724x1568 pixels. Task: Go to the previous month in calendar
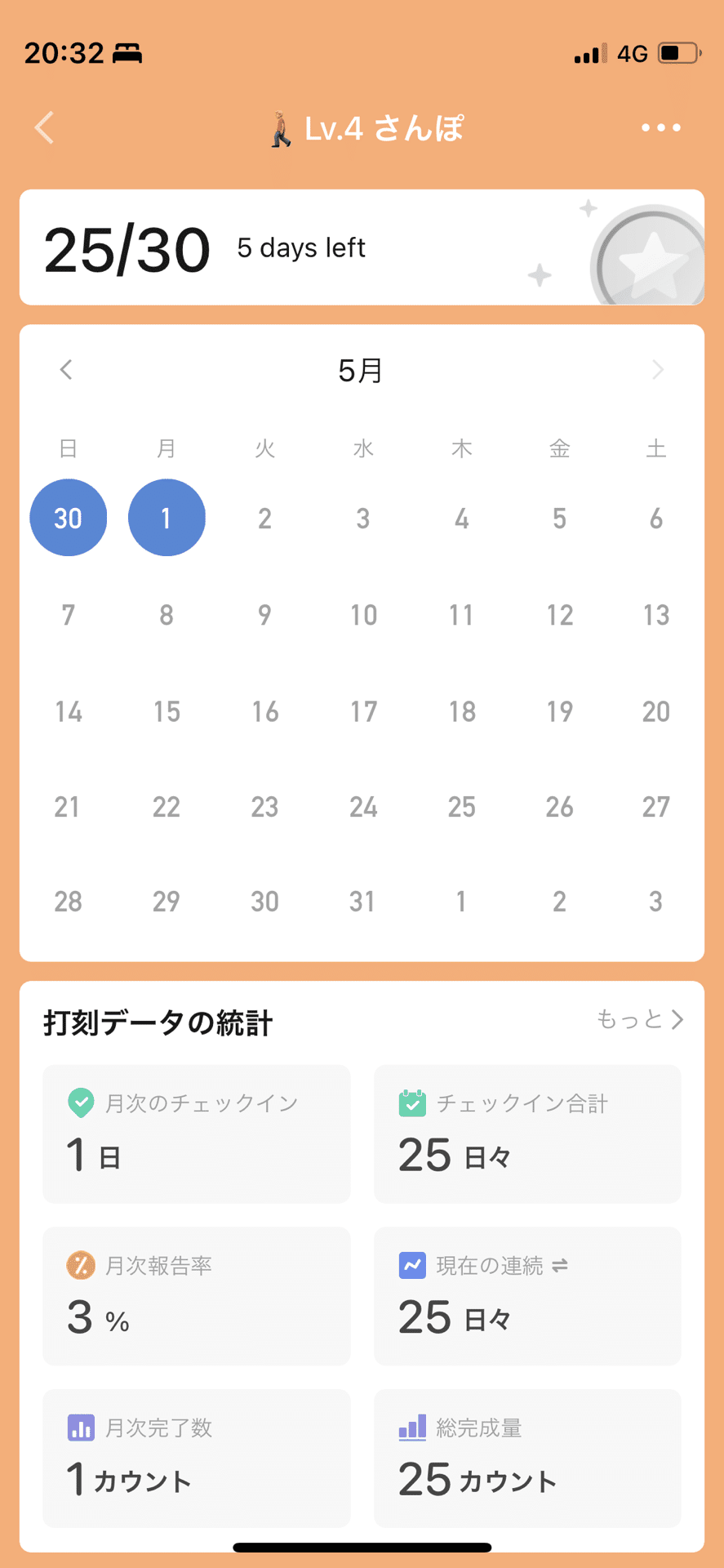[66, 370]
